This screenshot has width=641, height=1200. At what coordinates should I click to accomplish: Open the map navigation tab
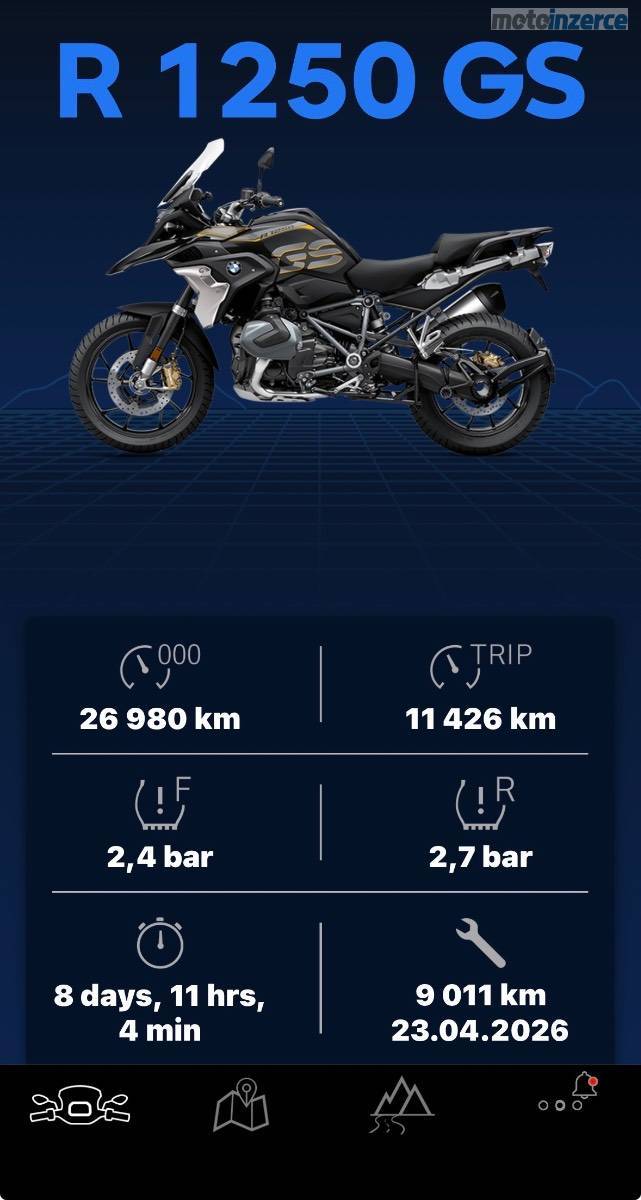point(241,1105)
